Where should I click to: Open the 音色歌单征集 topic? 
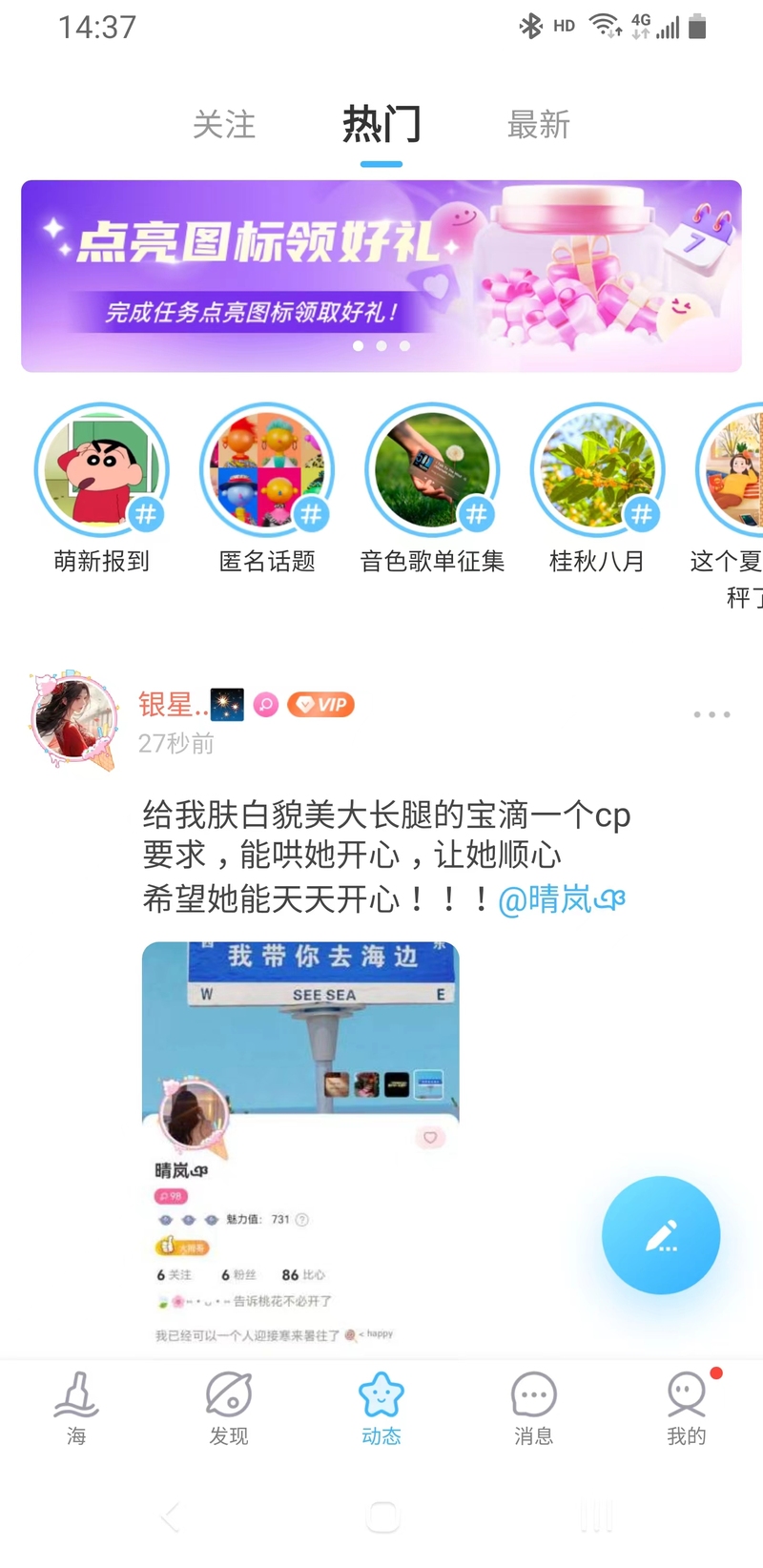[432, 470]
